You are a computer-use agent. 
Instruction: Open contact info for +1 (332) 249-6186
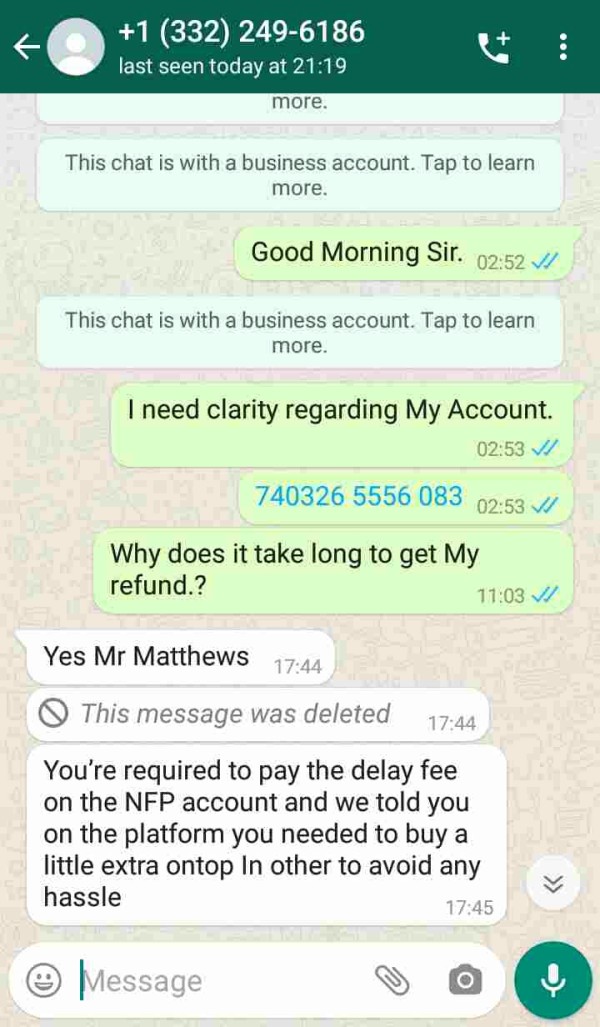coord(241,46)
